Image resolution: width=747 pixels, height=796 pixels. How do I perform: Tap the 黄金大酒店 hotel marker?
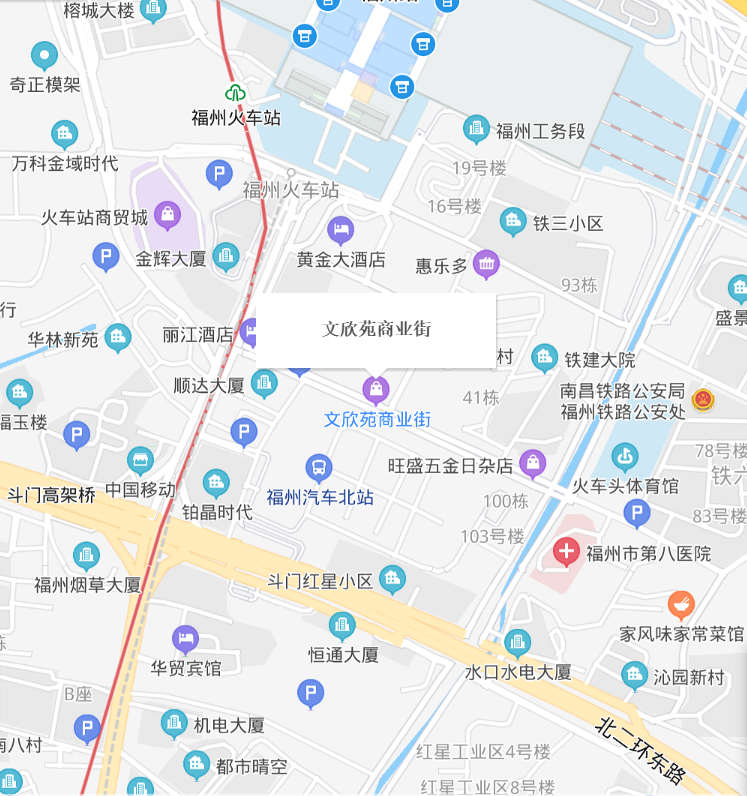(x=340, y=230)
